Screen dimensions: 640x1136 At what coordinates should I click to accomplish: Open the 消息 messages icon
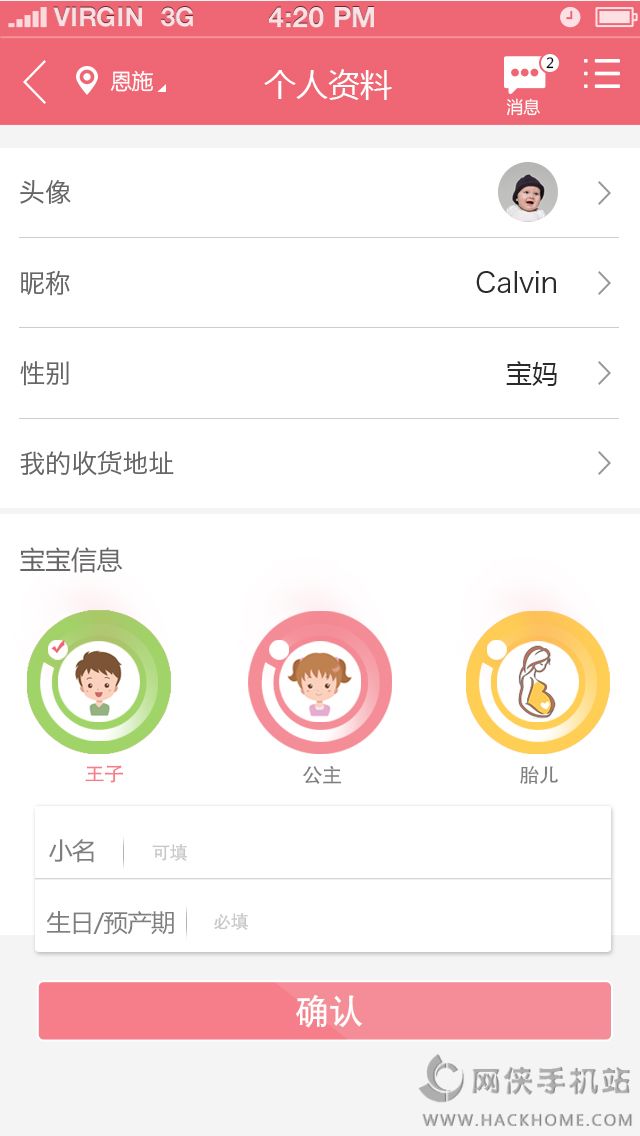(x=524, y=82)
